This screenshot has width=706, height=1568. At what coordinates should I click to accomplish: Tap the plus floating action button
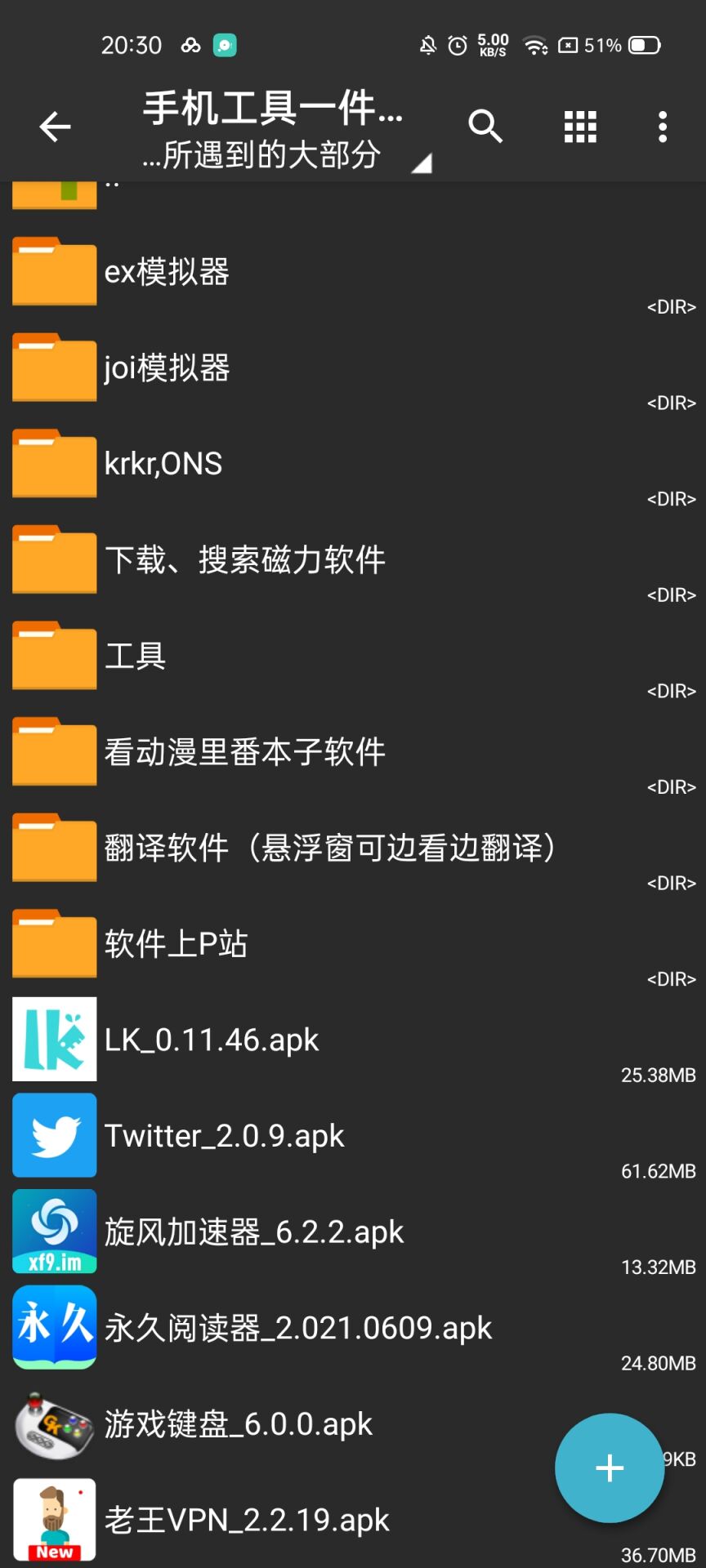tap(609, 1468)
